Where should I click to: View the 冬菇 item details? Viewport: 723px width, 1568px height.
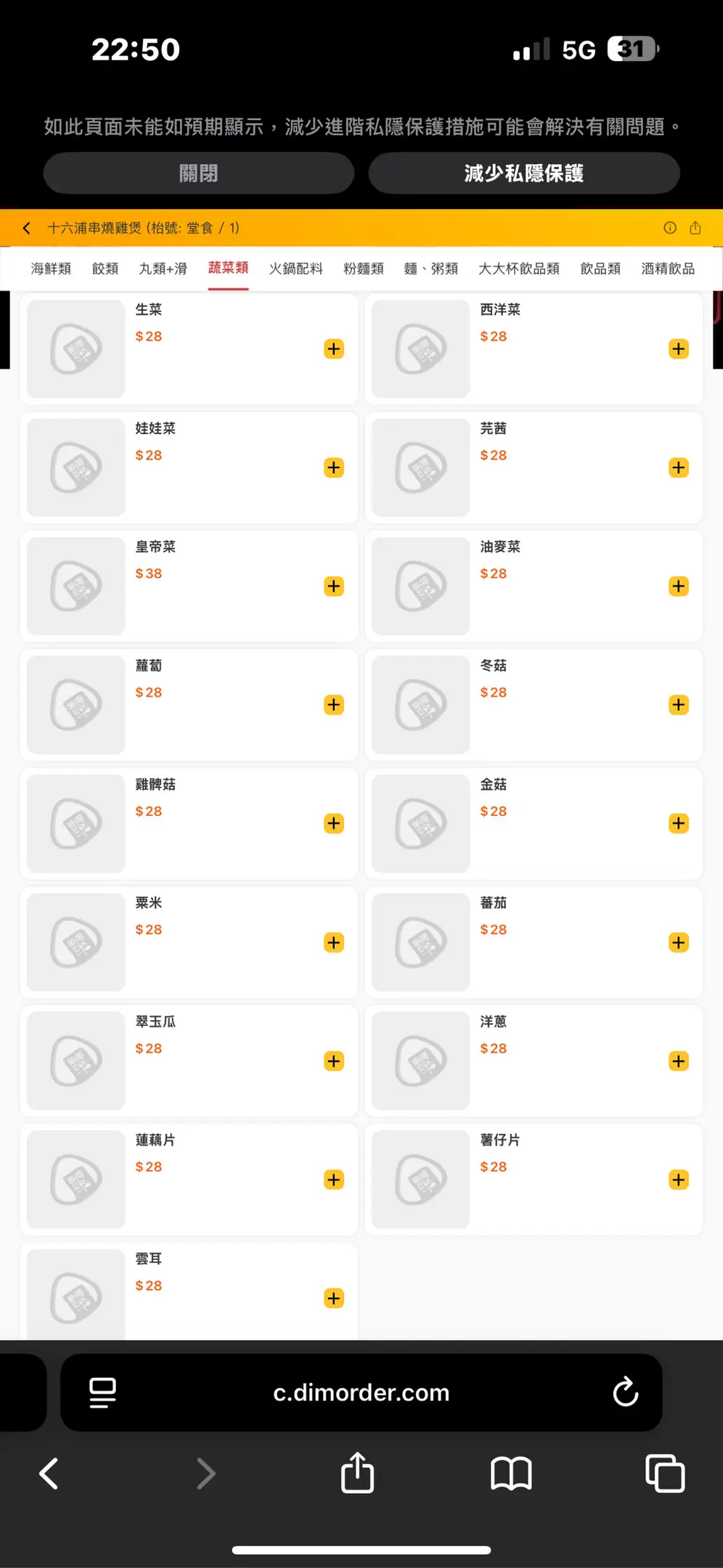pyautogui.click(x=534, y=705)
